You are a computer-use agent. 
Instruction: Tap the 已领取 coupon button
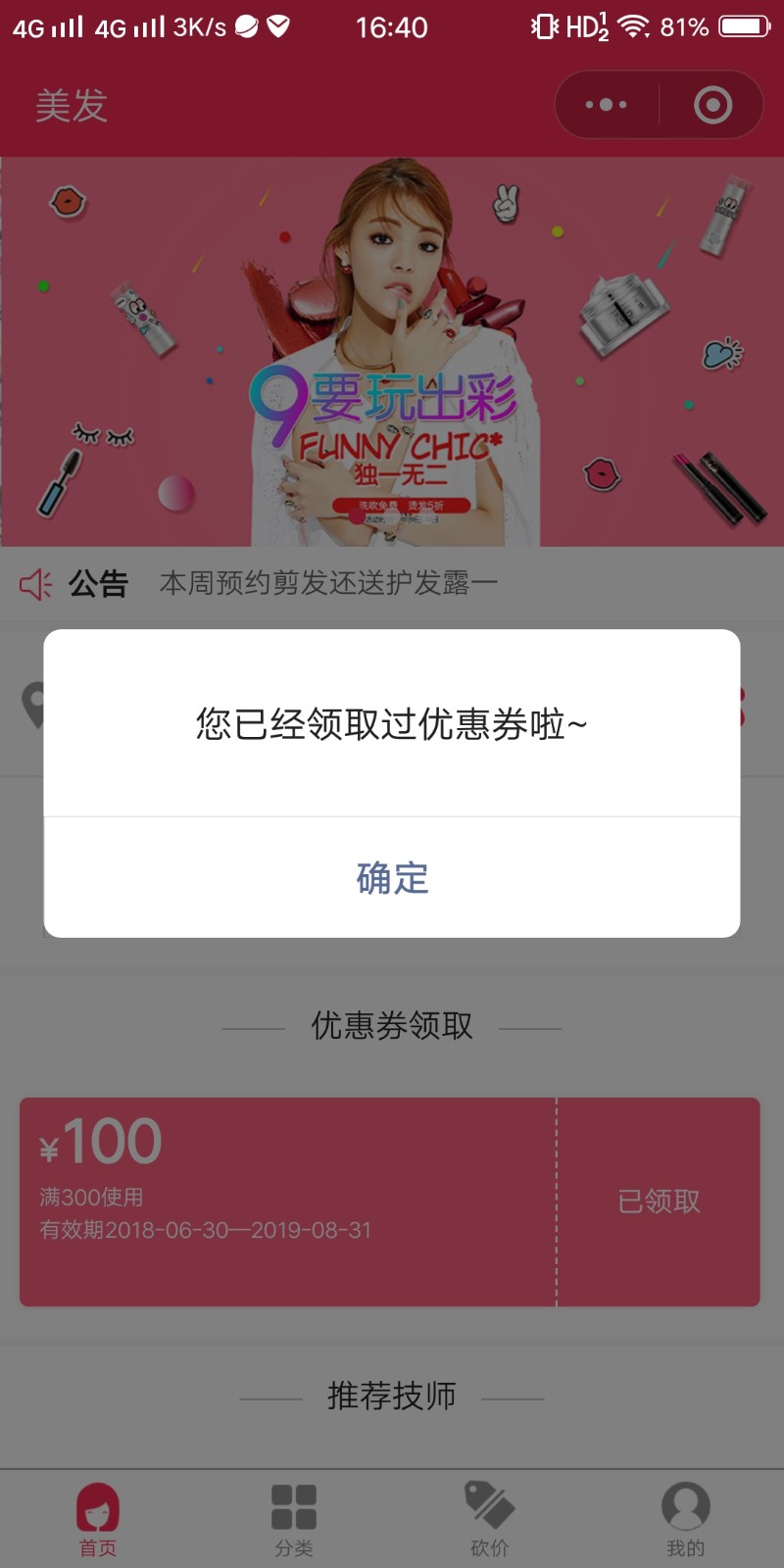pos(659,1201)
